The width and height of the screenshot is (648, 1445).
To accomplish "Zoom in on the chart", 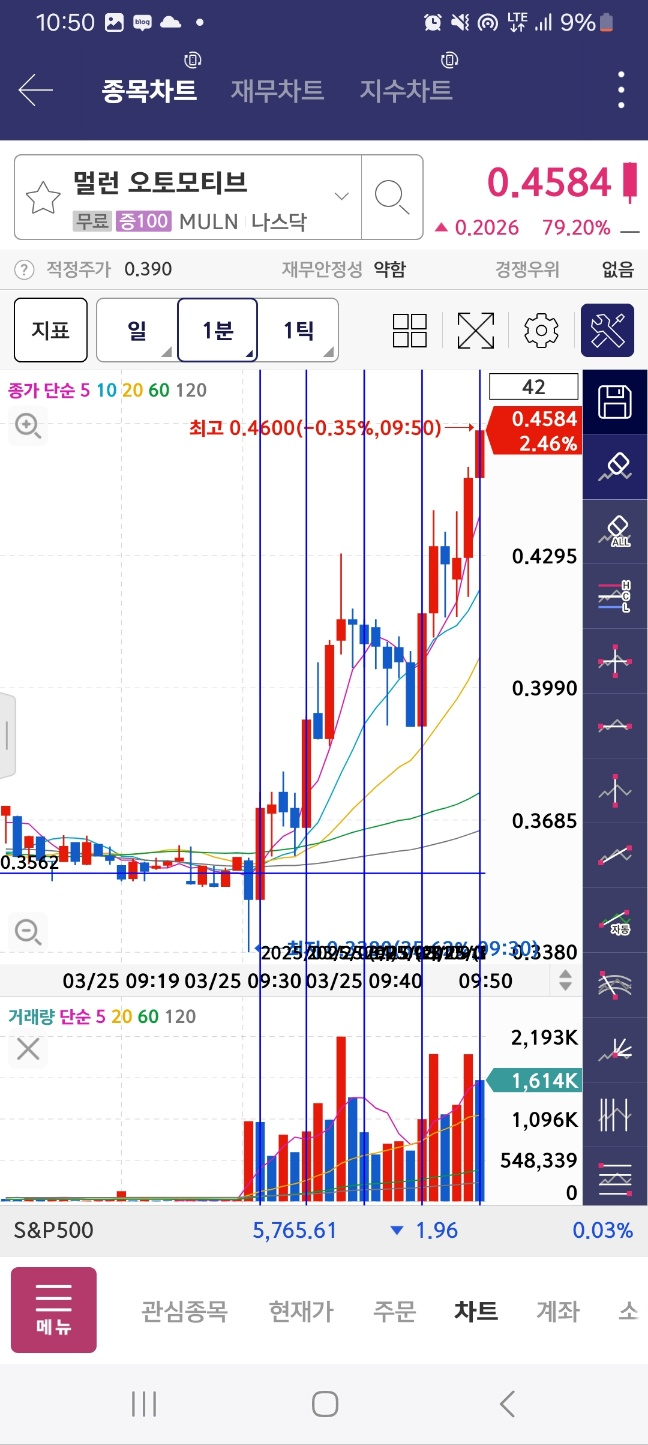I will tap(28, 427).
